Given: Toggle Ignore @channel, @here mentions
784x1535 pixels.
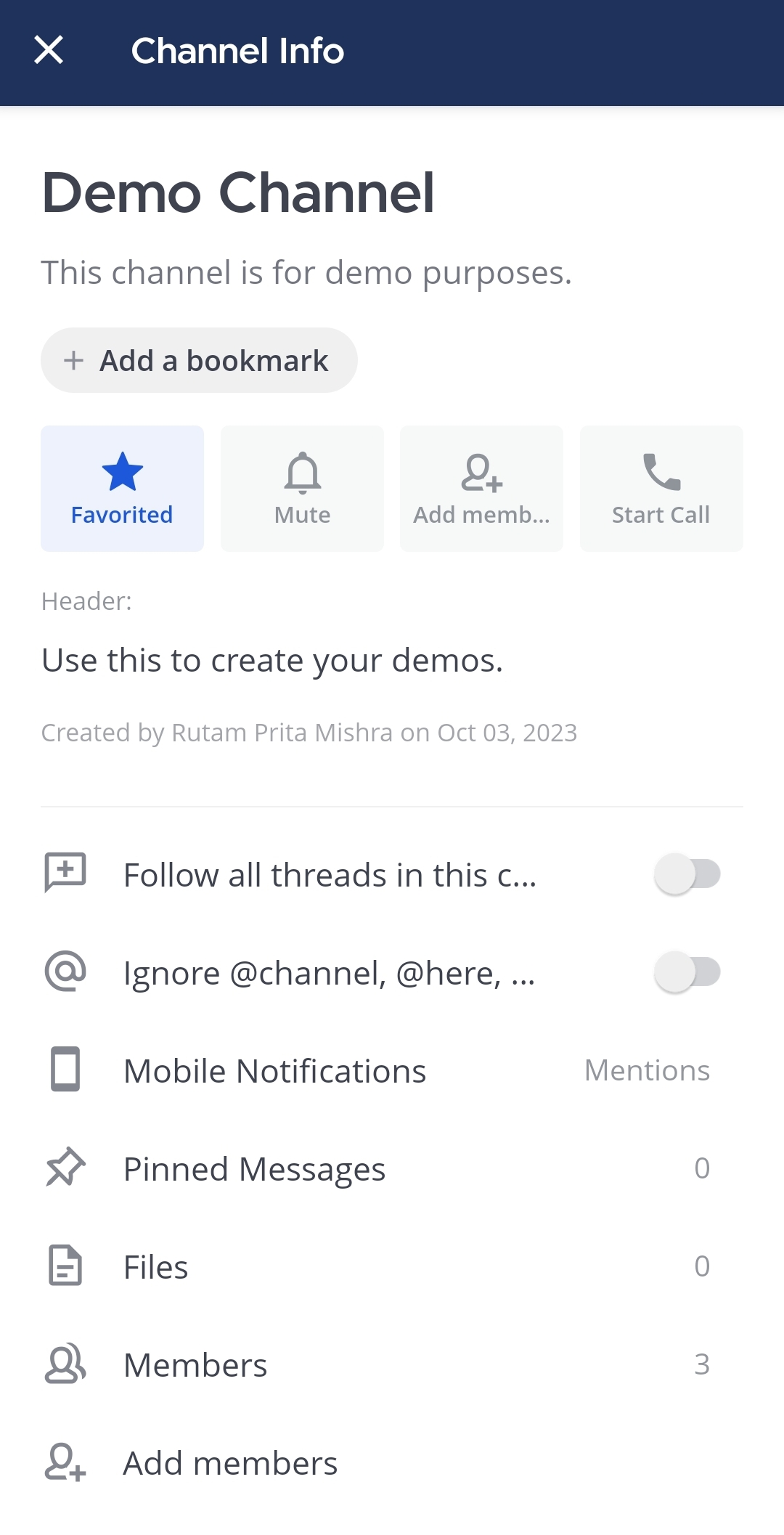Looking at the screenshot, I should (x=687, y=972).
